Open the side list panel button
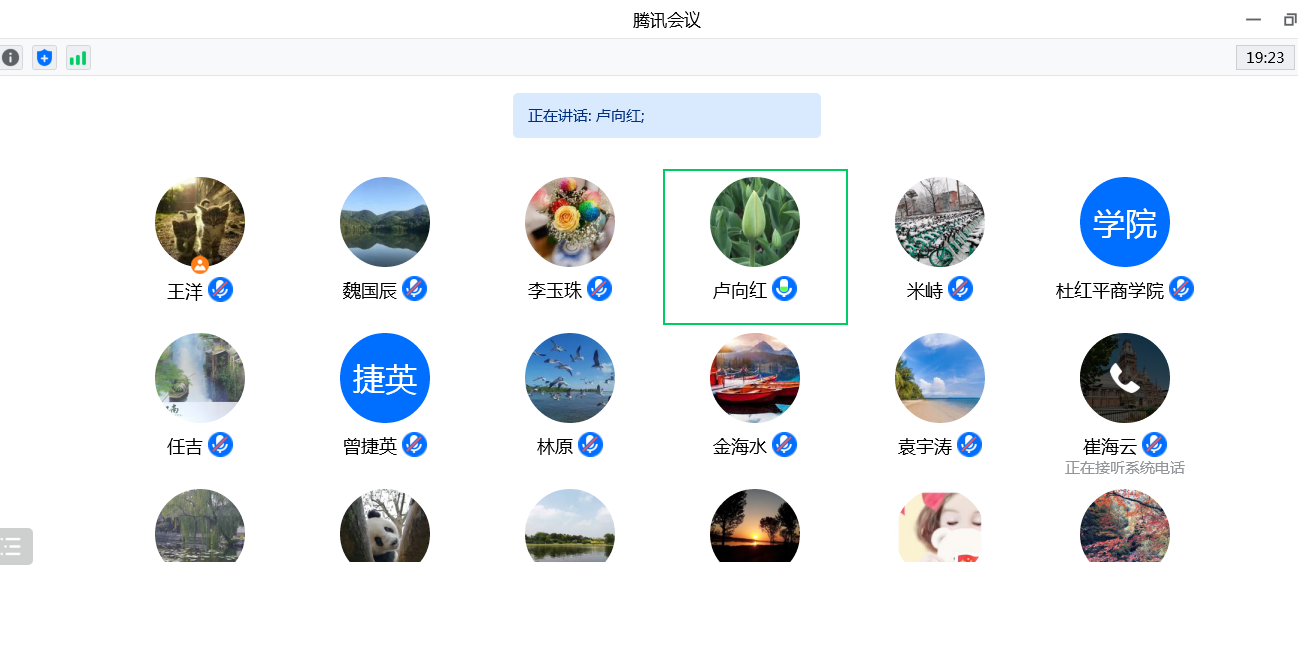 pos(14,546)
